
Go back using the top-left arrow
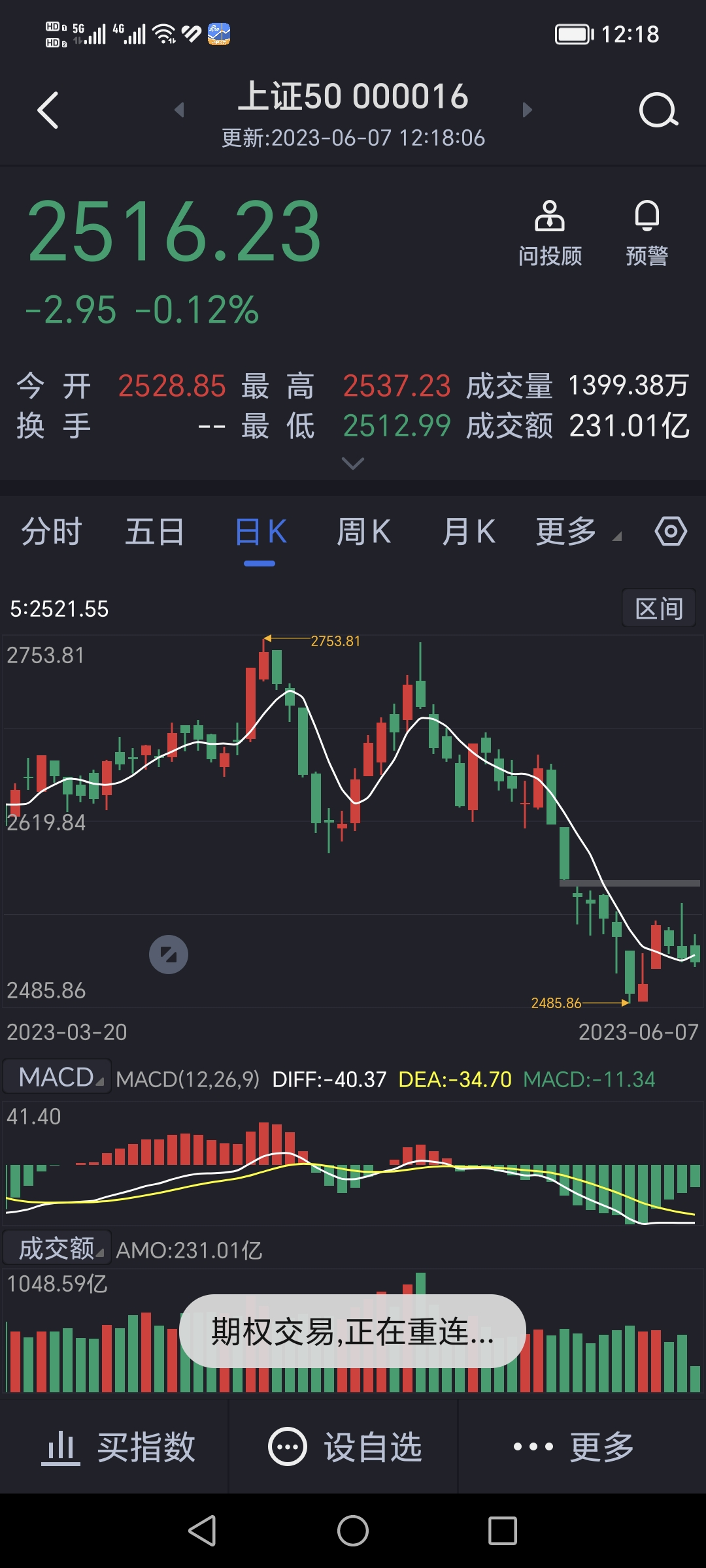tap(48, 110)
